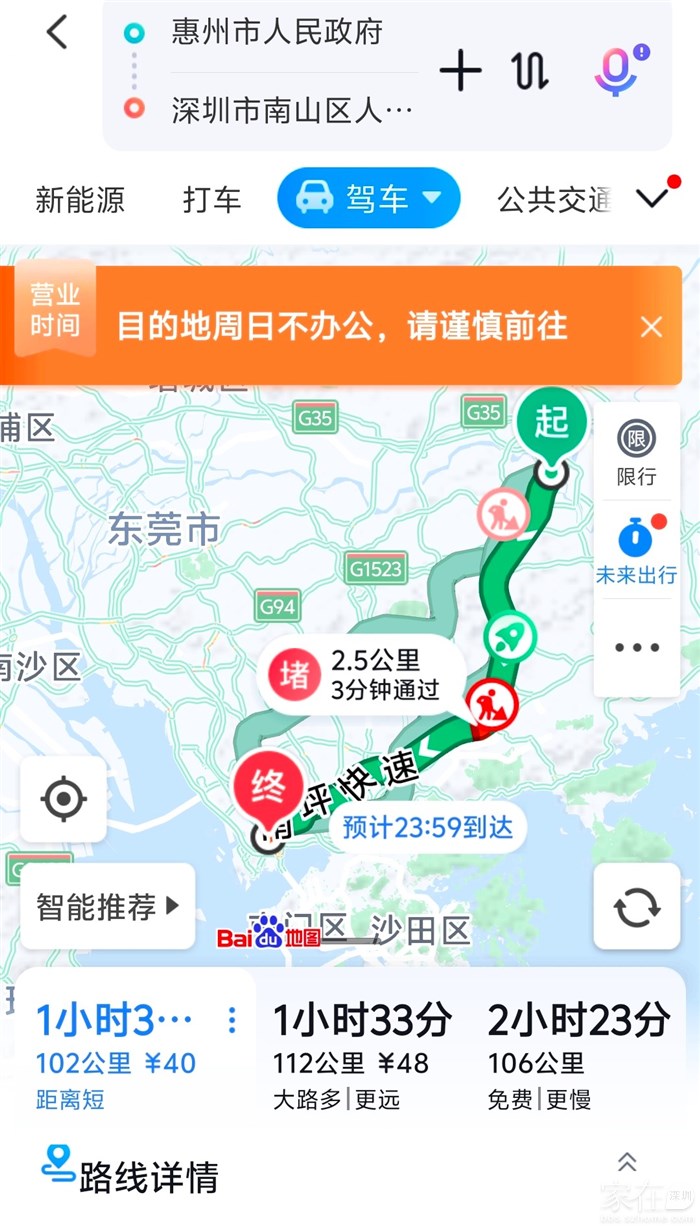Viewport: 700px width, 1226px height.
Task: Go back using the top-left arrow
Action: 57,33
